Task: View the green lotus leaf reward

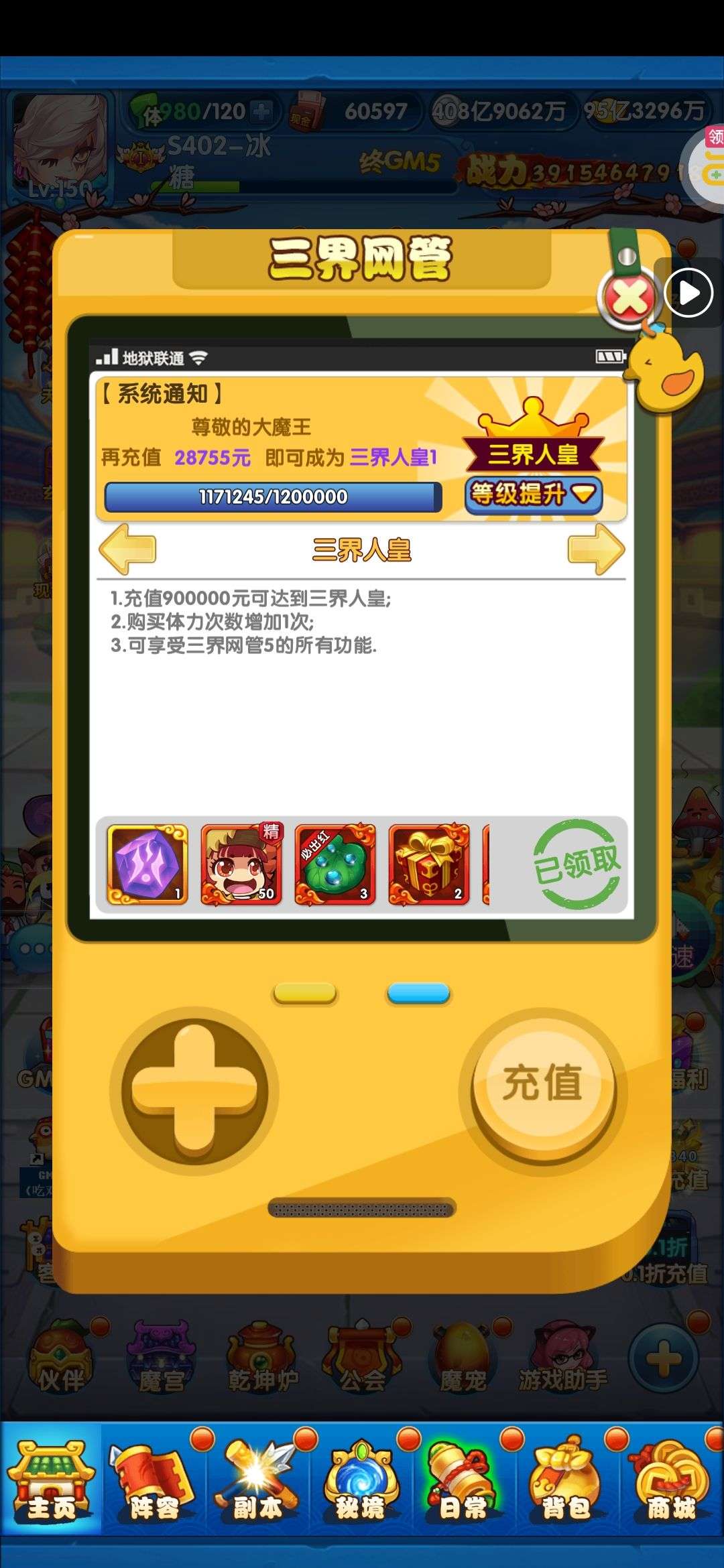Action: (x=335, y=864)
